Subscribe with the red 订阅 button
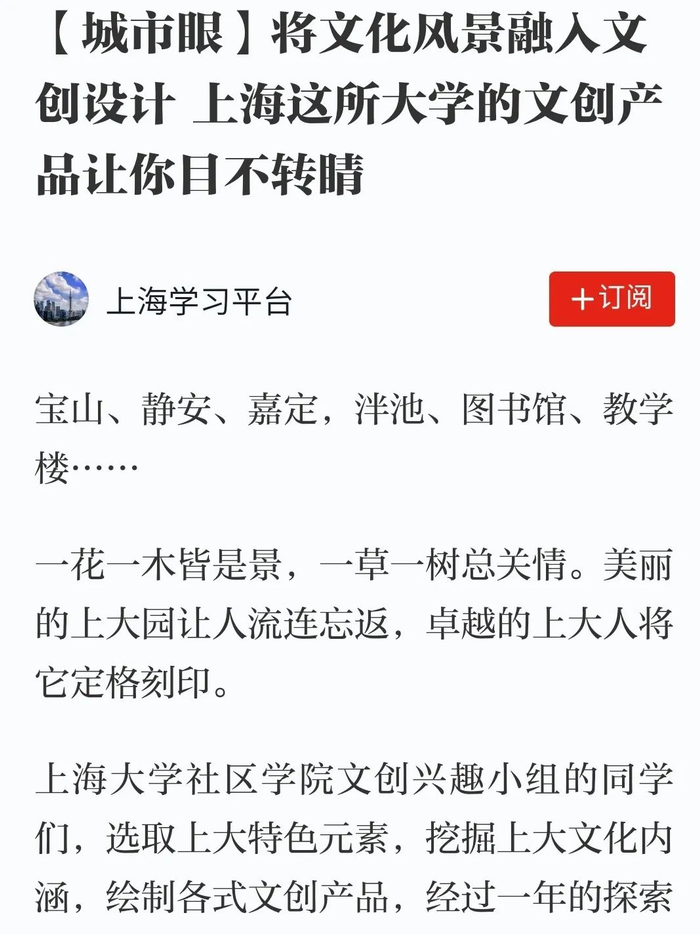 pyautogui.click(x=612, y=299)
